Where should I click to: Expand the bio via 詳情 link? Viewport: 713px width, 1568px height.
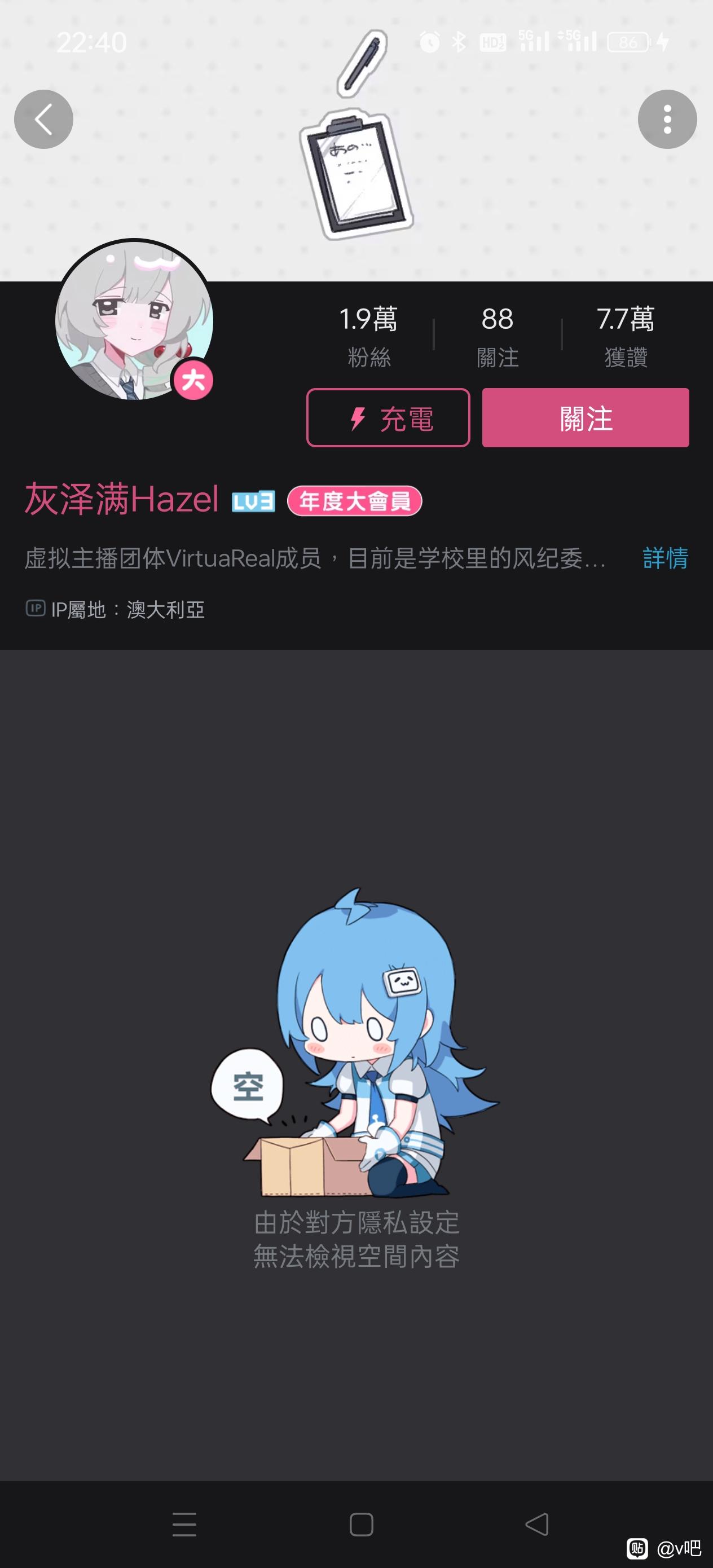pos(665,558)
